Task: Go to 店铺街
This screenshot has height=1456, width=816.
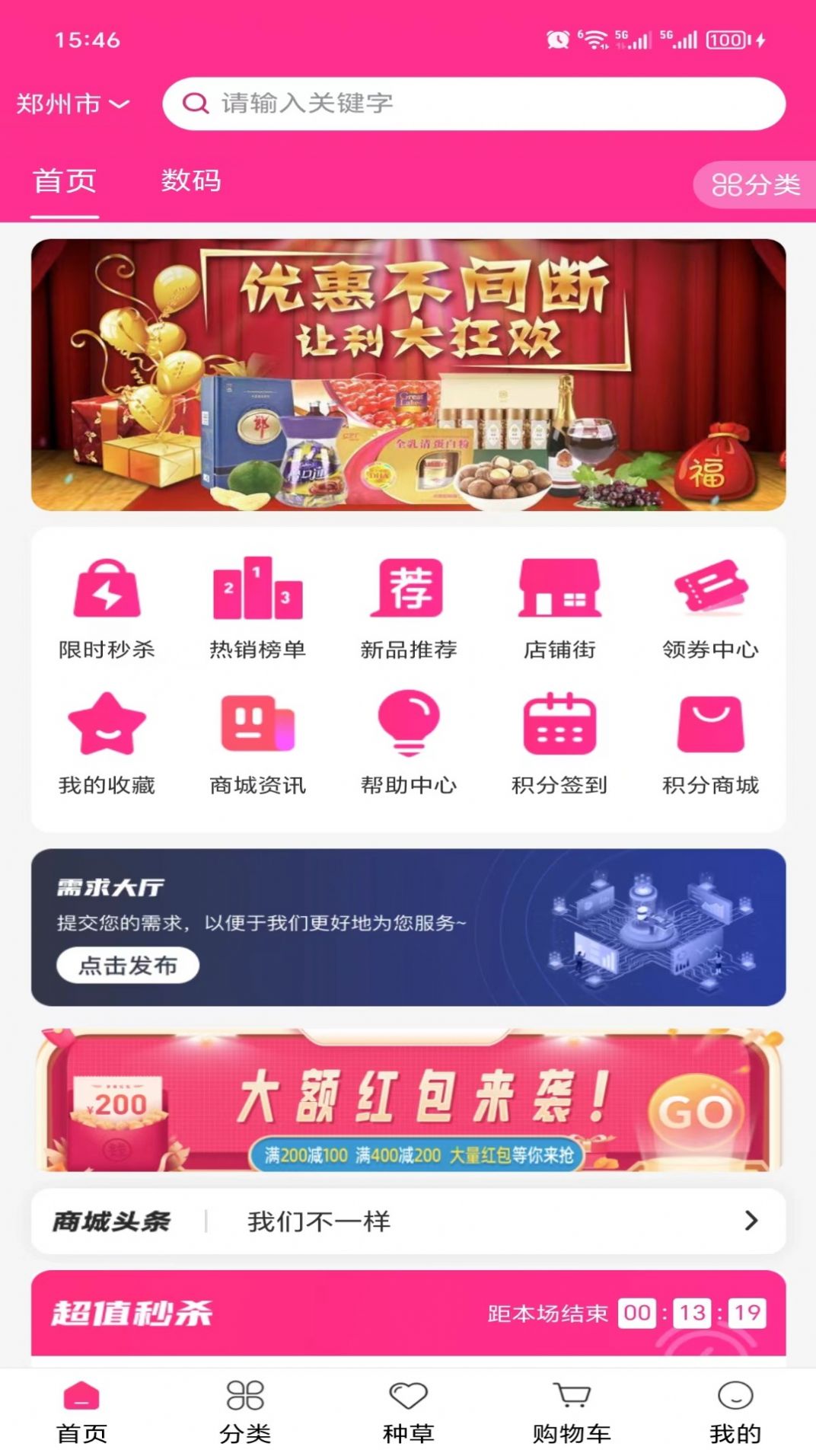Action: (x=559, y=607)
